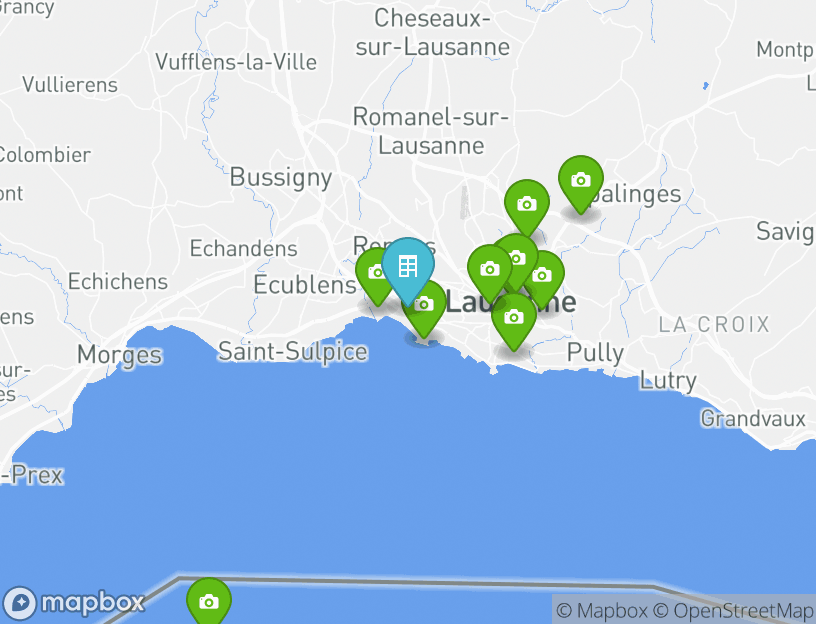Open the camera marker next to Ecublens
816x624 pixels.
tap(375, 272)
